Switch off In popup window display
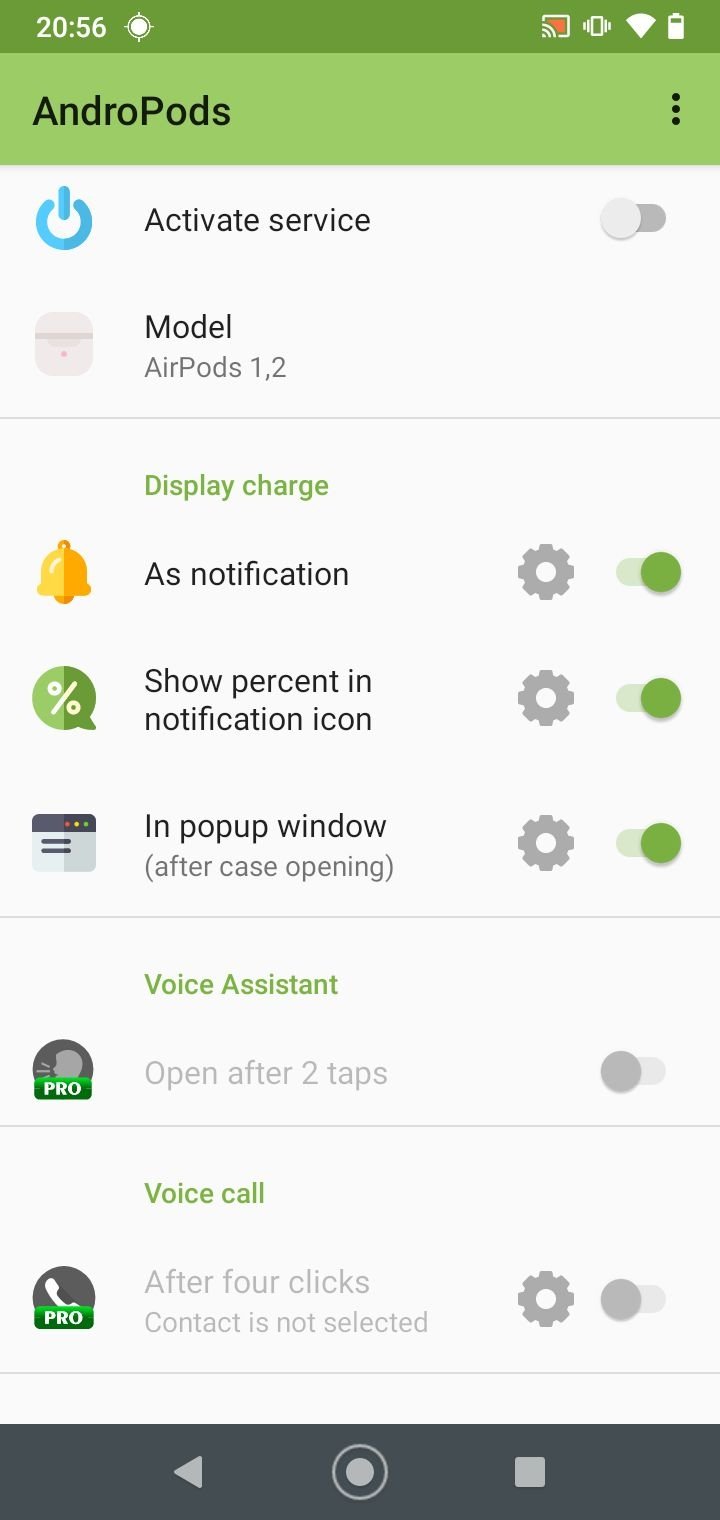The image size is (720, 1520). (648, 843)
